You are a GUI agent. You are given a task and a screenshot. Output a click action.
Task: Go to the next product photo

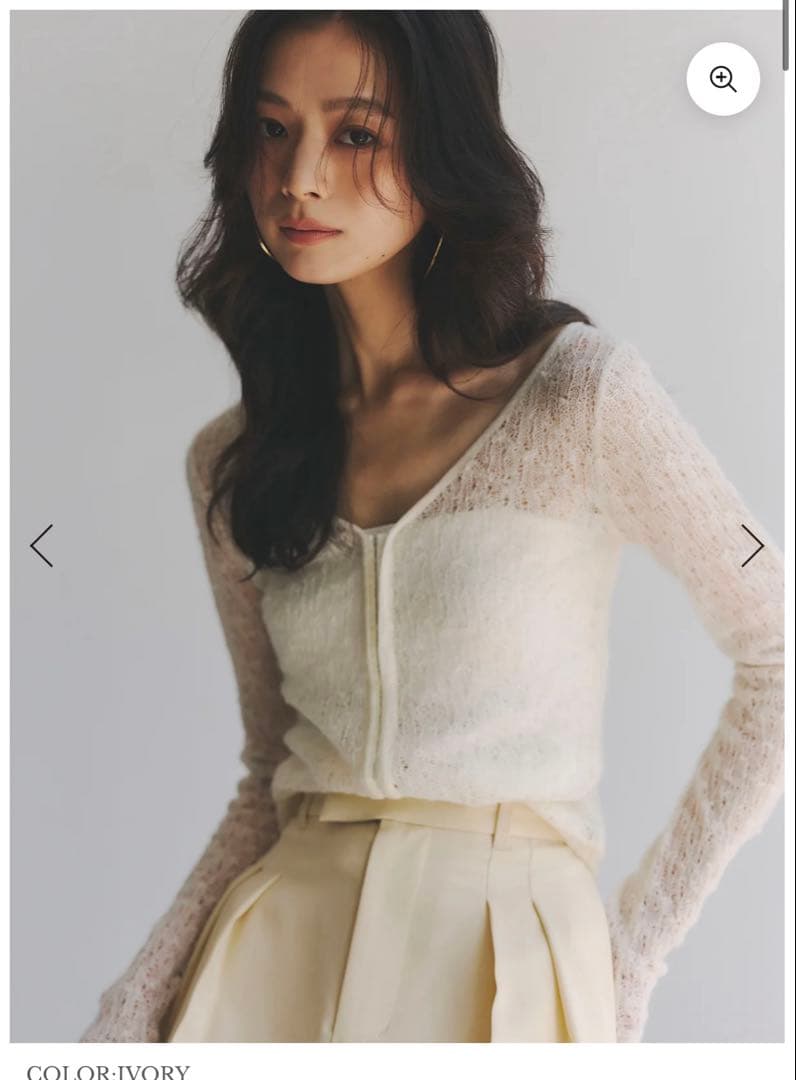coord(752,546)
